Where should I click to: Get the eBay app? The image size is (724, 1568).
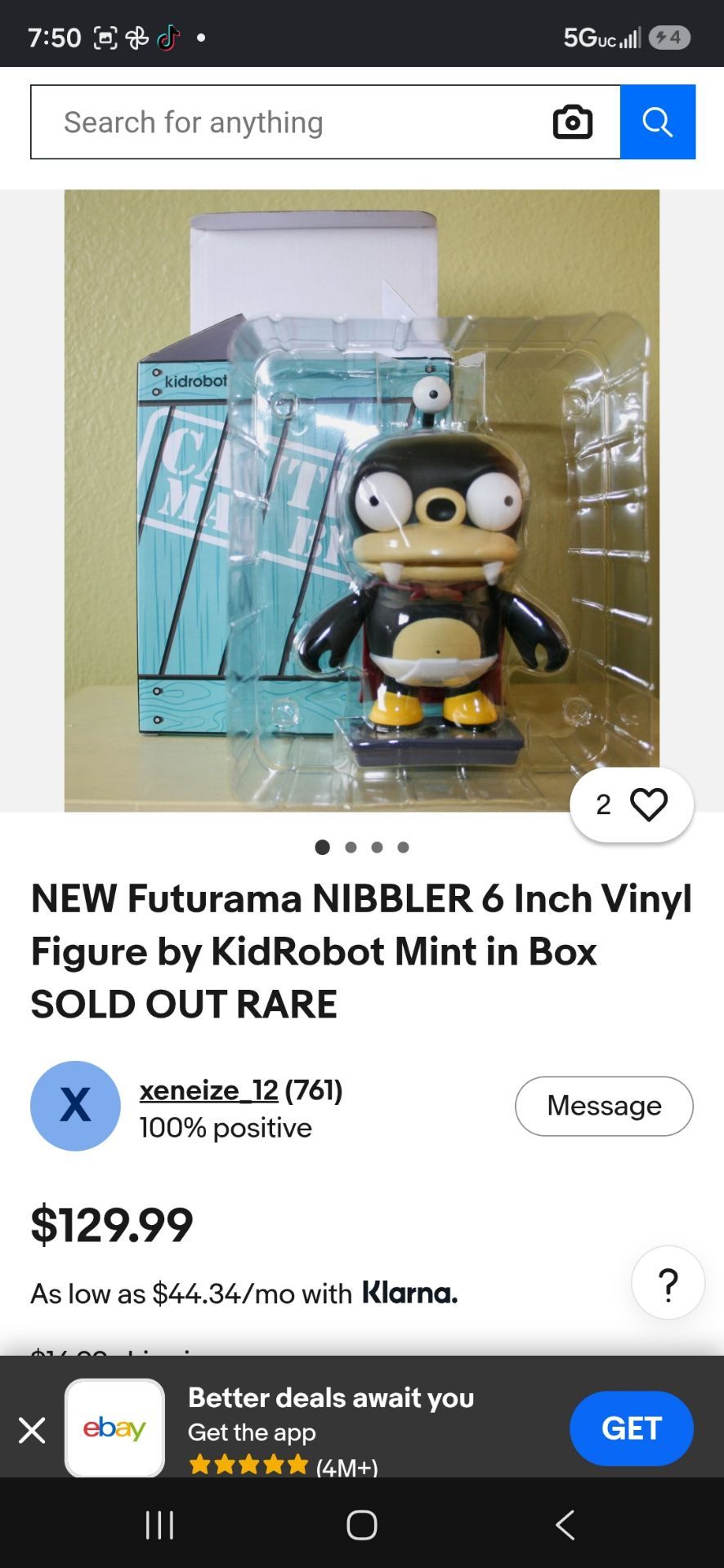point(631,1428)
